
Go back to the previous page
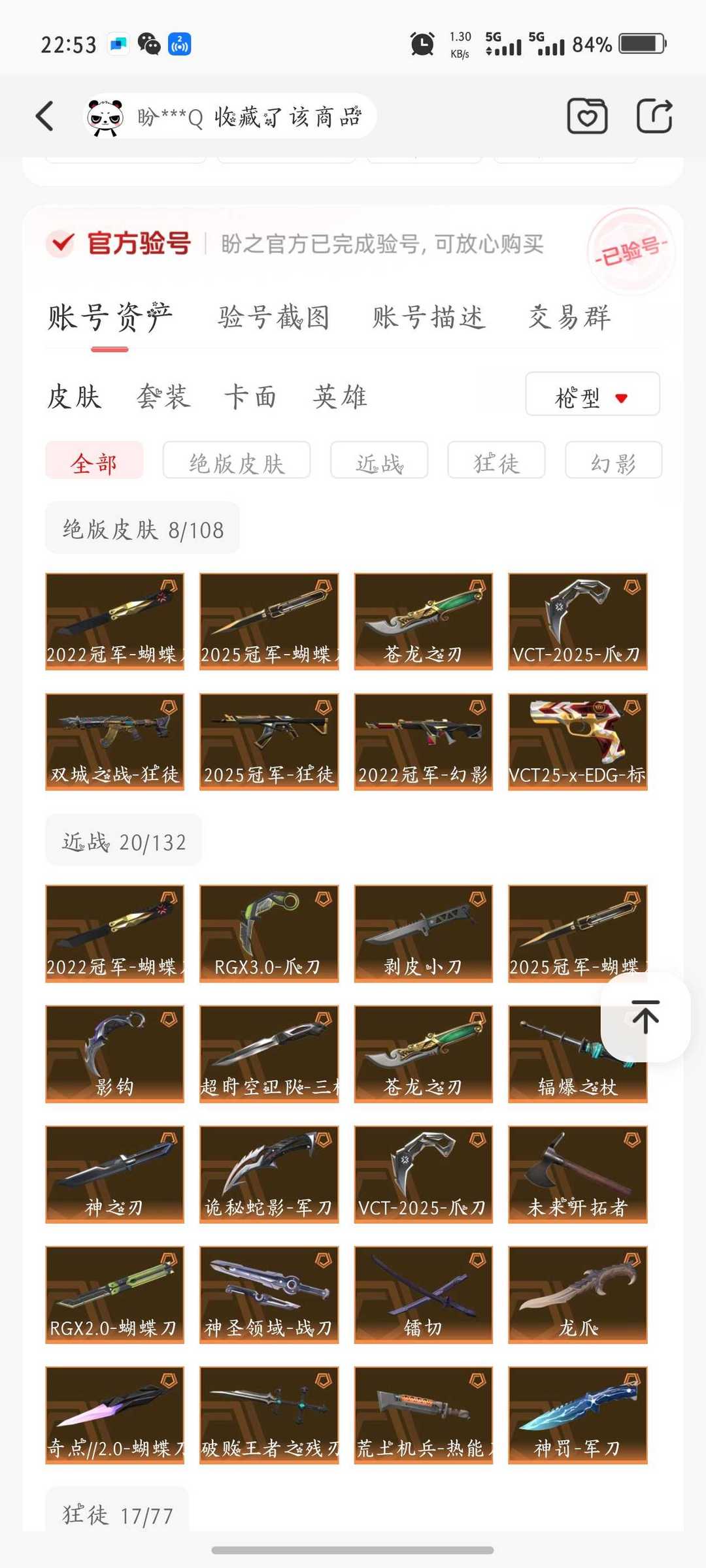coord(44,117)
